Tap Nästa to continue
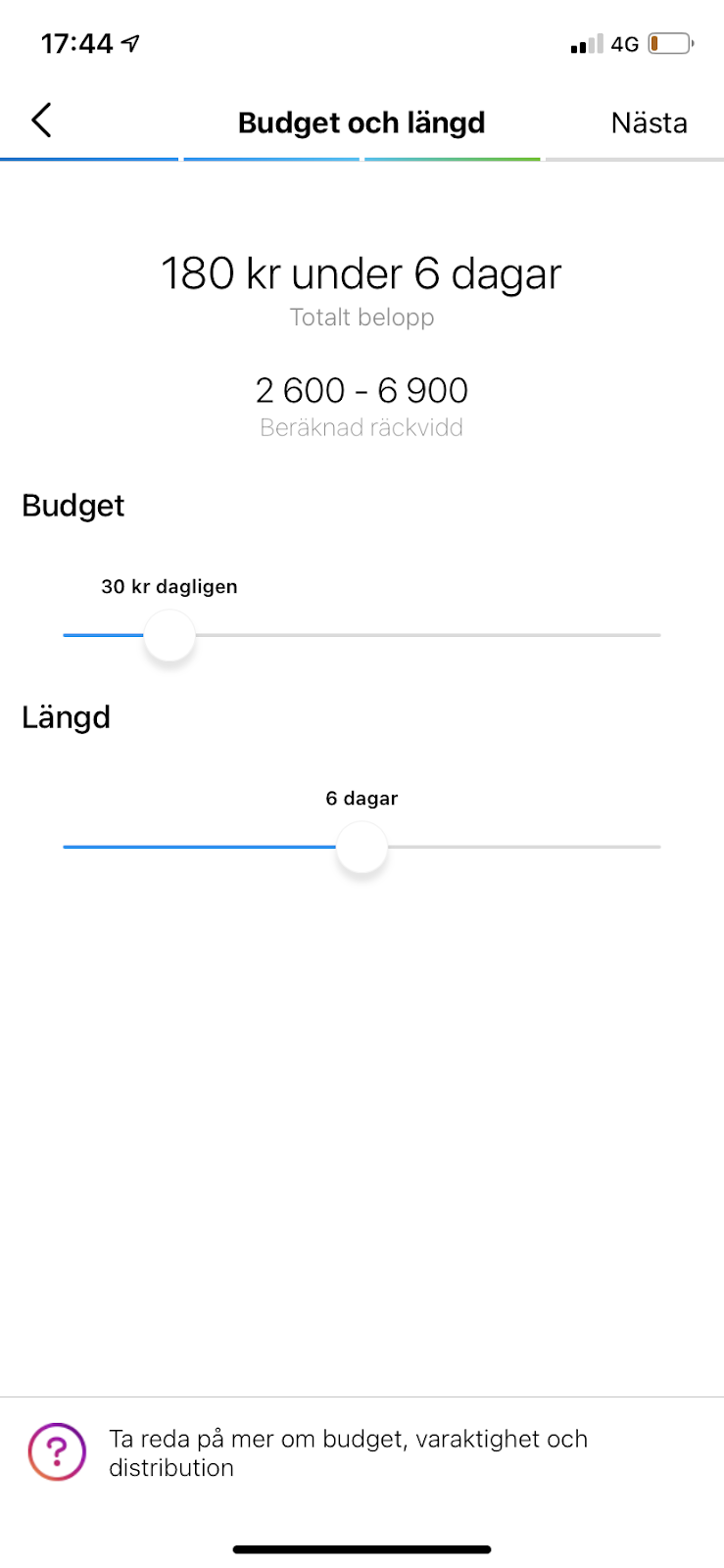The image size is (724, 1568). 649,122
